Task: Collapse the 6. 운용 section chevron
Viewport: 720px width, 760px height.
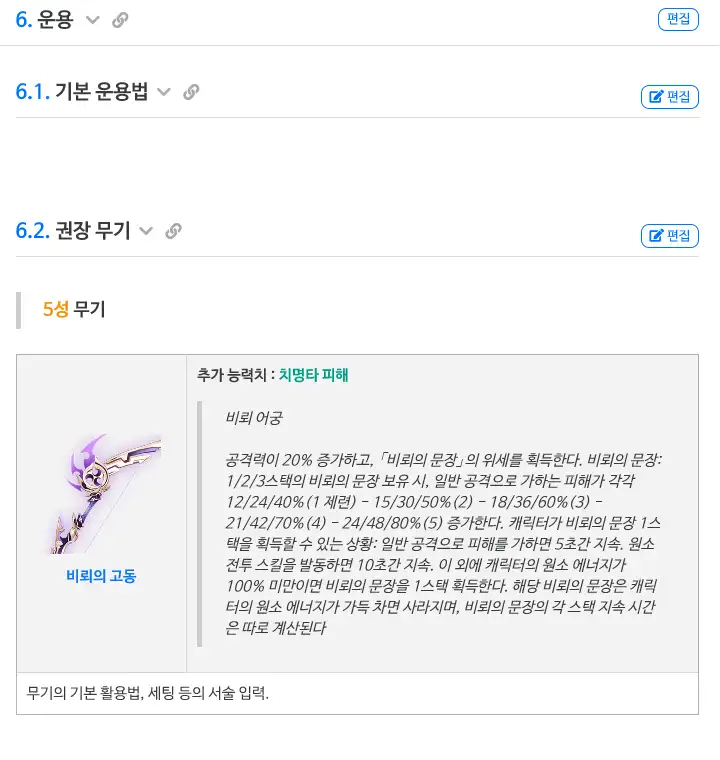Action: pos(93,20)
